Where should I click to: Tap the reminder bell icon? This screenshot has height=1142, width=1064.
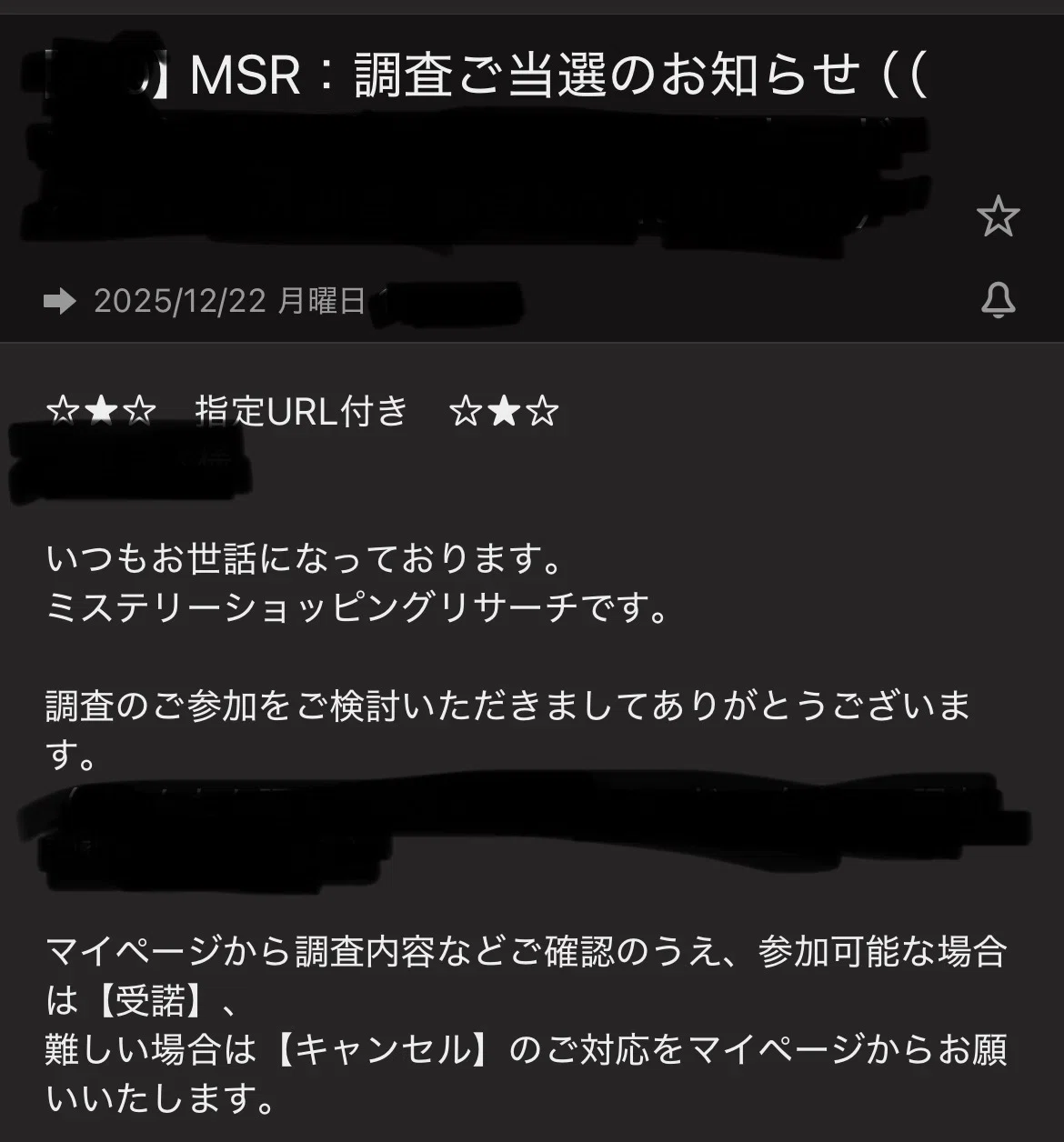[x=998, y=300]
